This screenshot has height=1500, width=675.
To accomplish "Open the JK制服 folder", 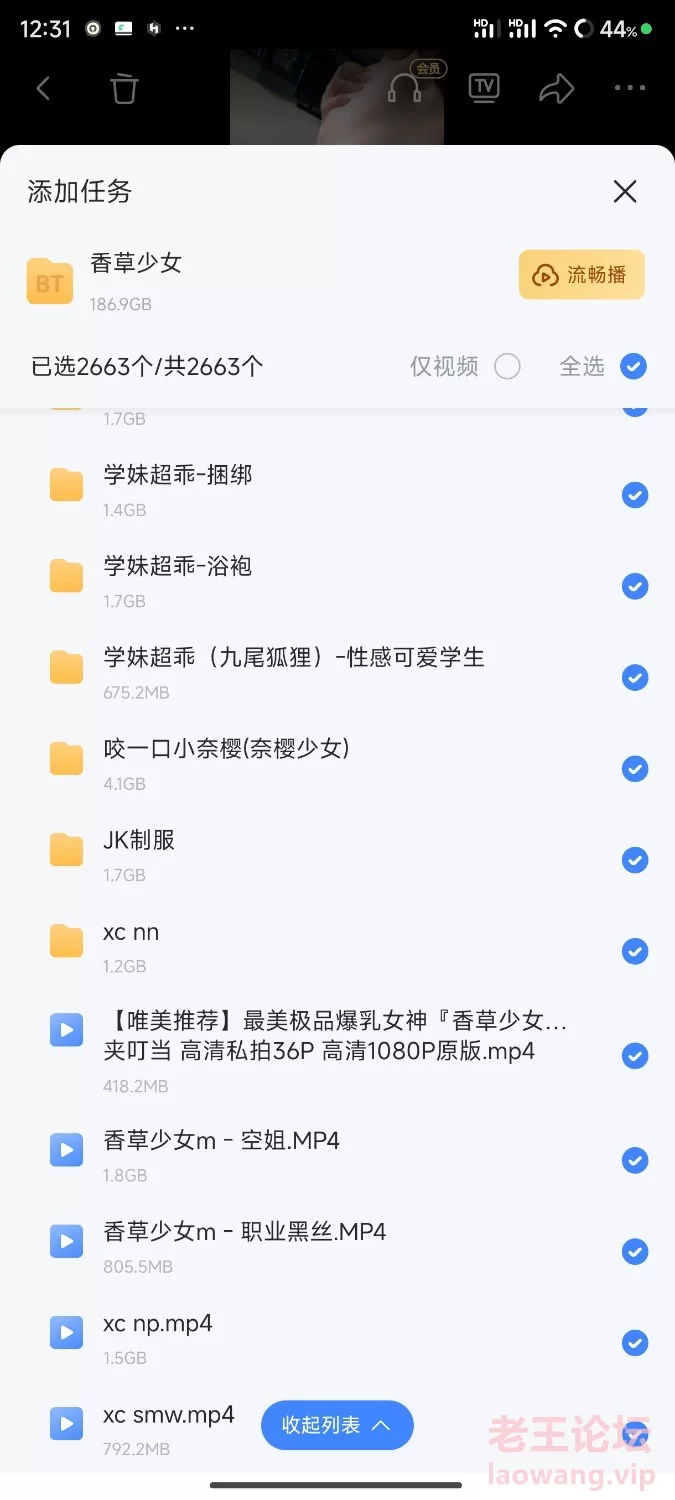I will point(337,859).
